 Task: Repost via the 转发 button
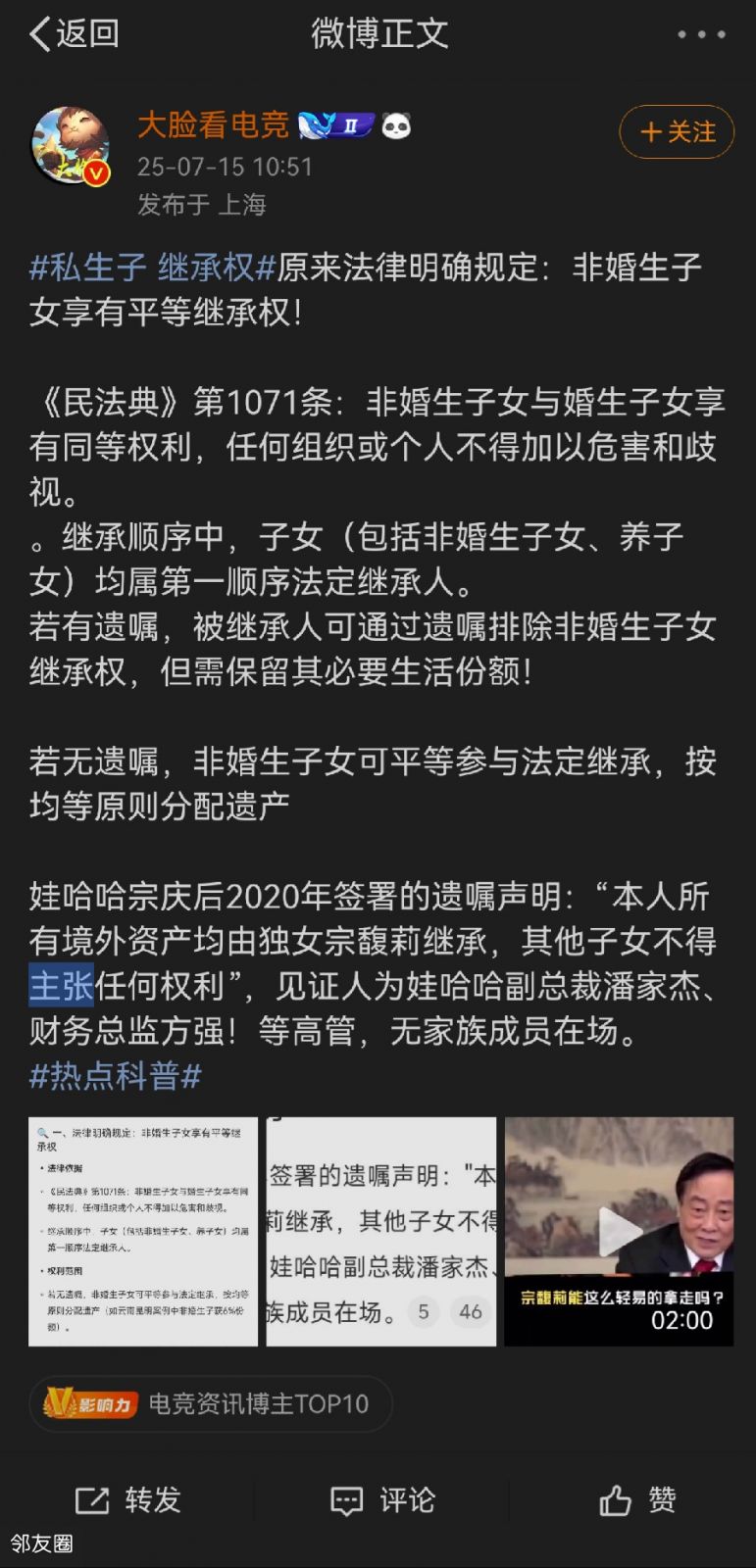[x=128, y=1499]
